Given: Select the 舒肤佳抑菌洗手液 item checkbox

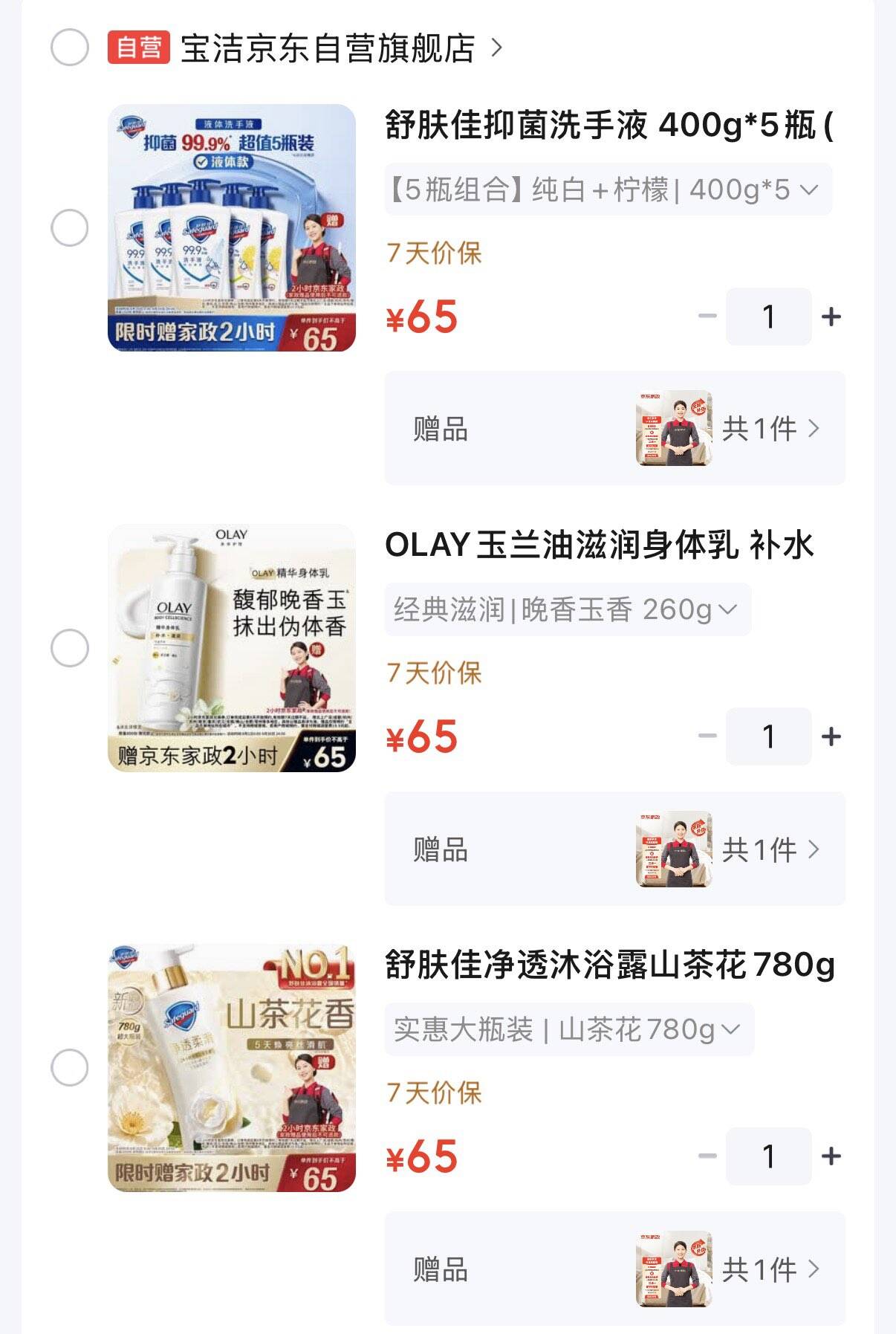Looking at the screenshot, I should tap(69, 227).
